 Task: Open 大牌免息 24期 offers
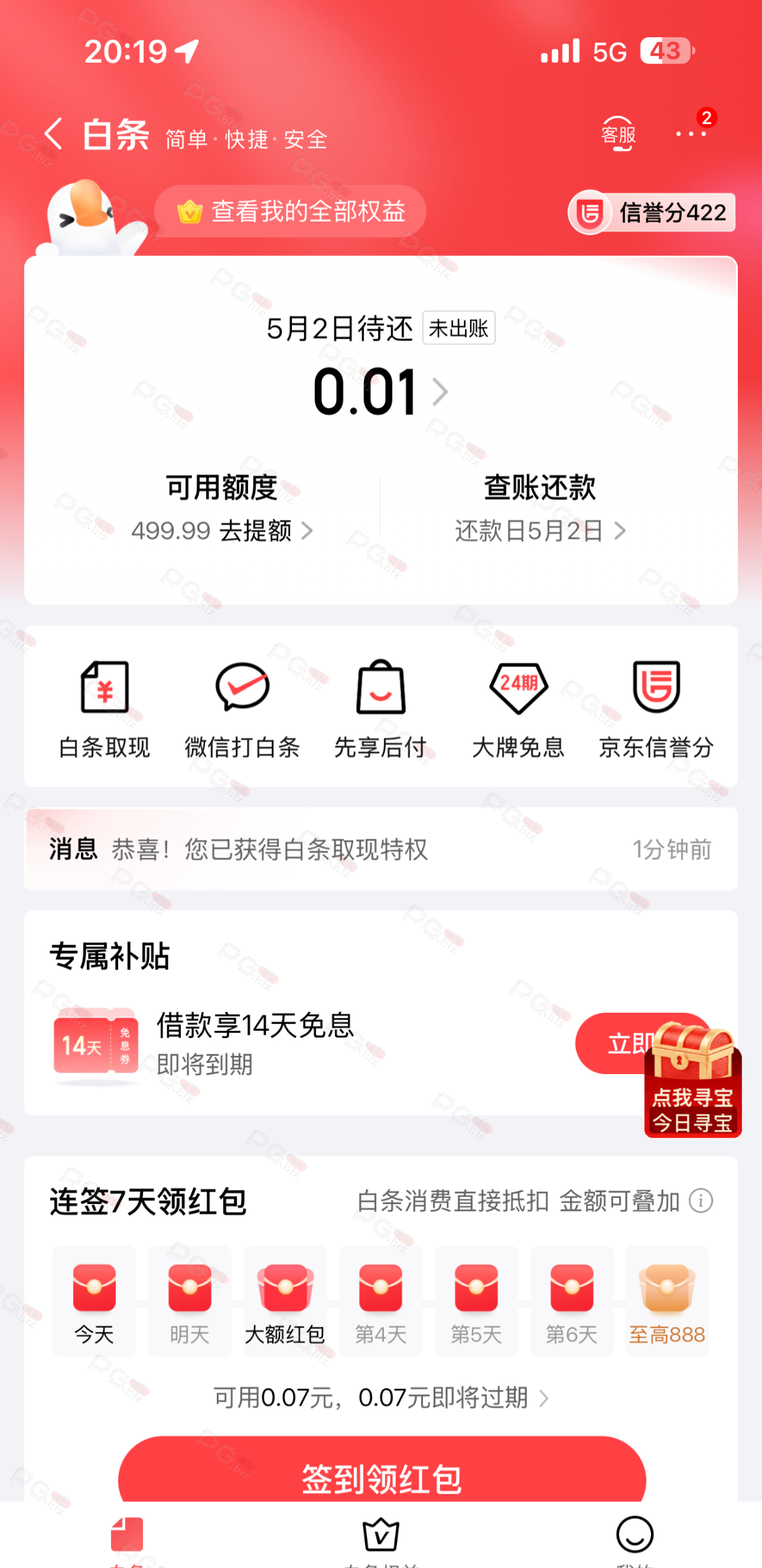pyautogui.click(x=518, y=708)
